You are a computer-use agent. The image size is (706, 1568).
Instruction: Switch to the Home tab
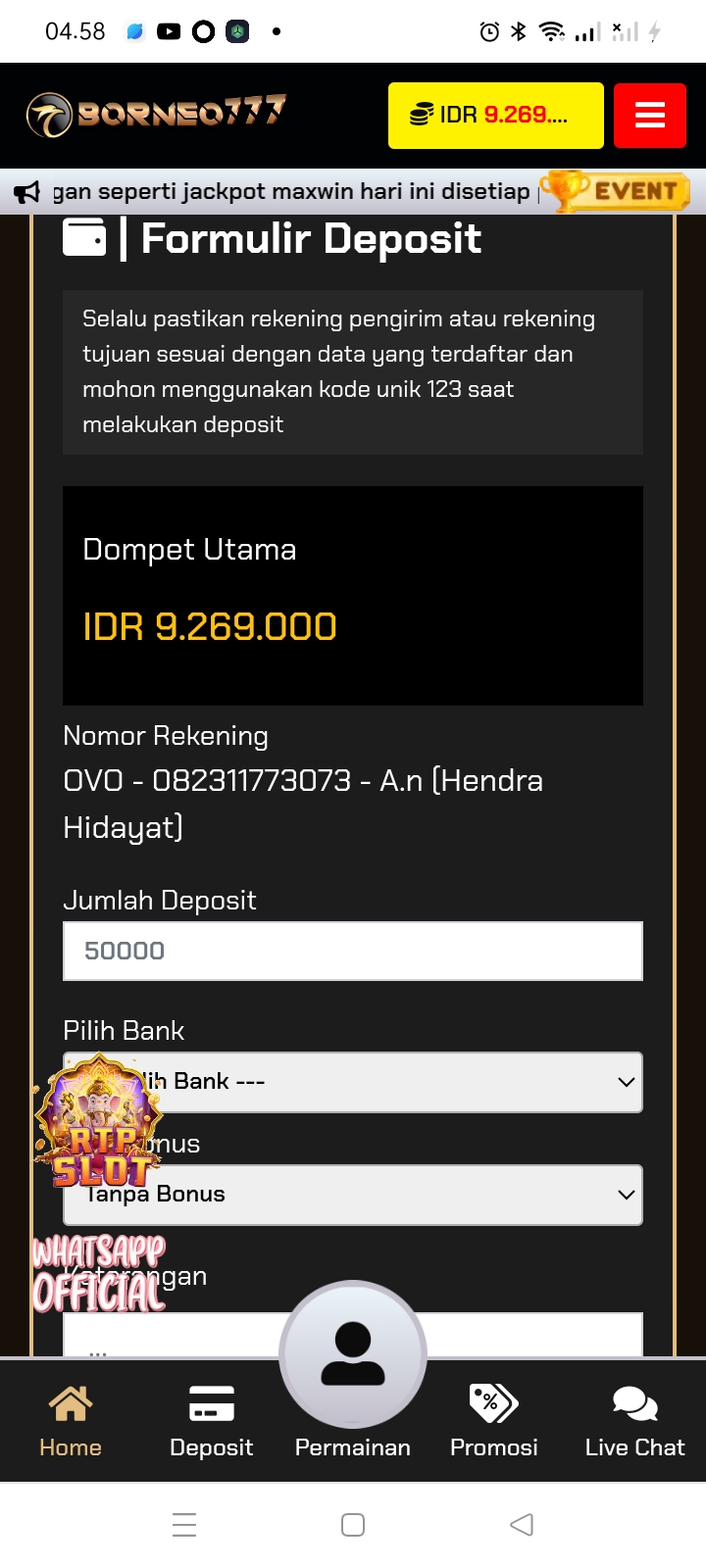point(71,1421)
